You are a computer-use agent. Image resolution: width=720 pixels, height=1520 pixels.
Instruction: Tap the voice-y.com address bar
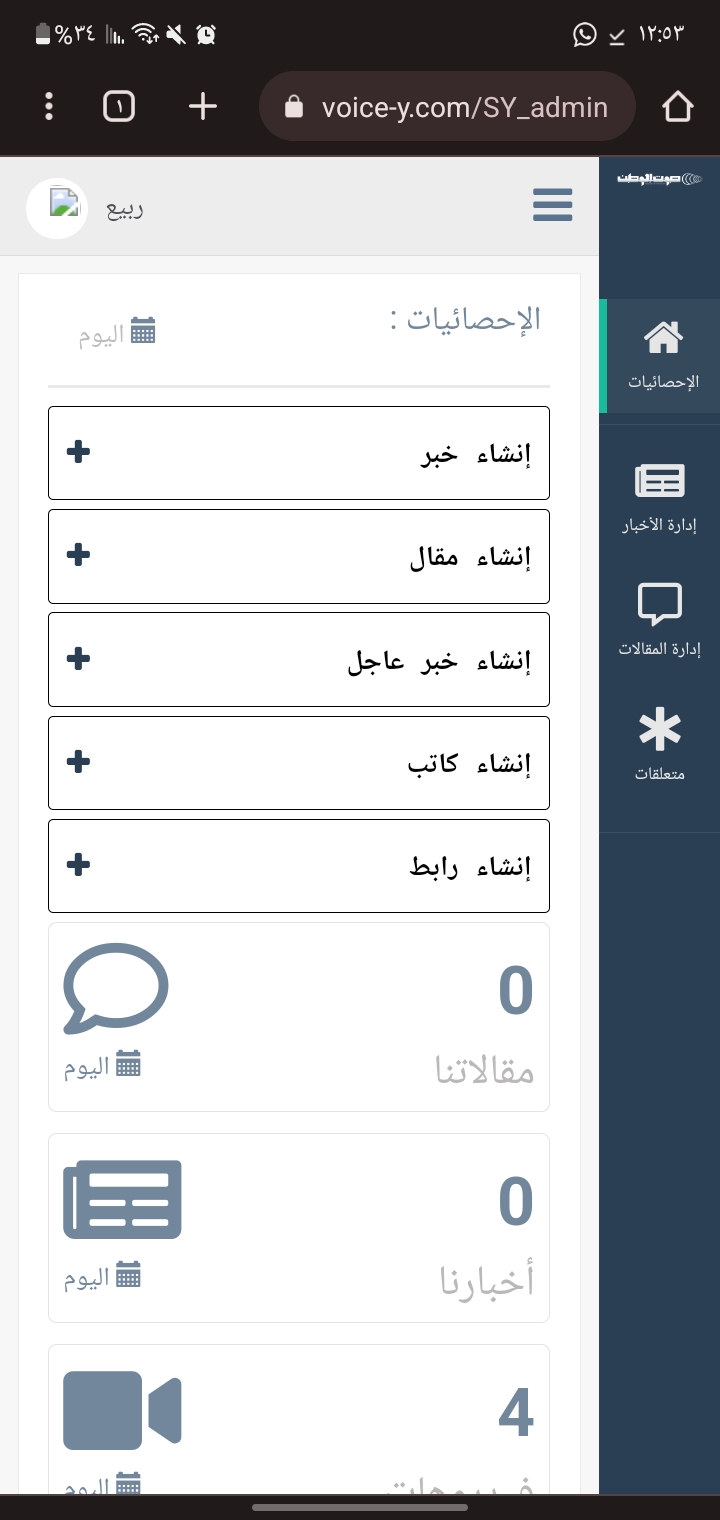(447, 107)
